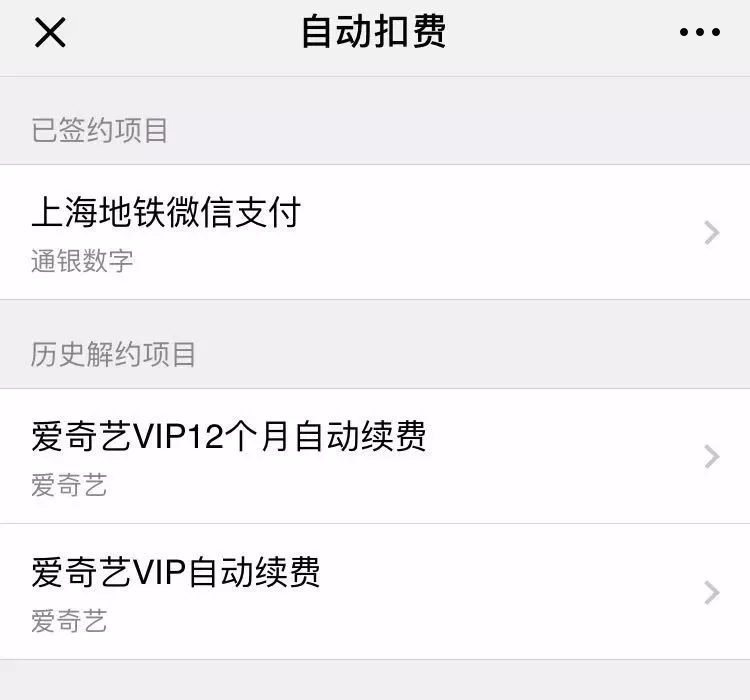Open 上海地铁微信支付 contract details
The height and width of the screenshot is (700, 750).
[375, 232]
